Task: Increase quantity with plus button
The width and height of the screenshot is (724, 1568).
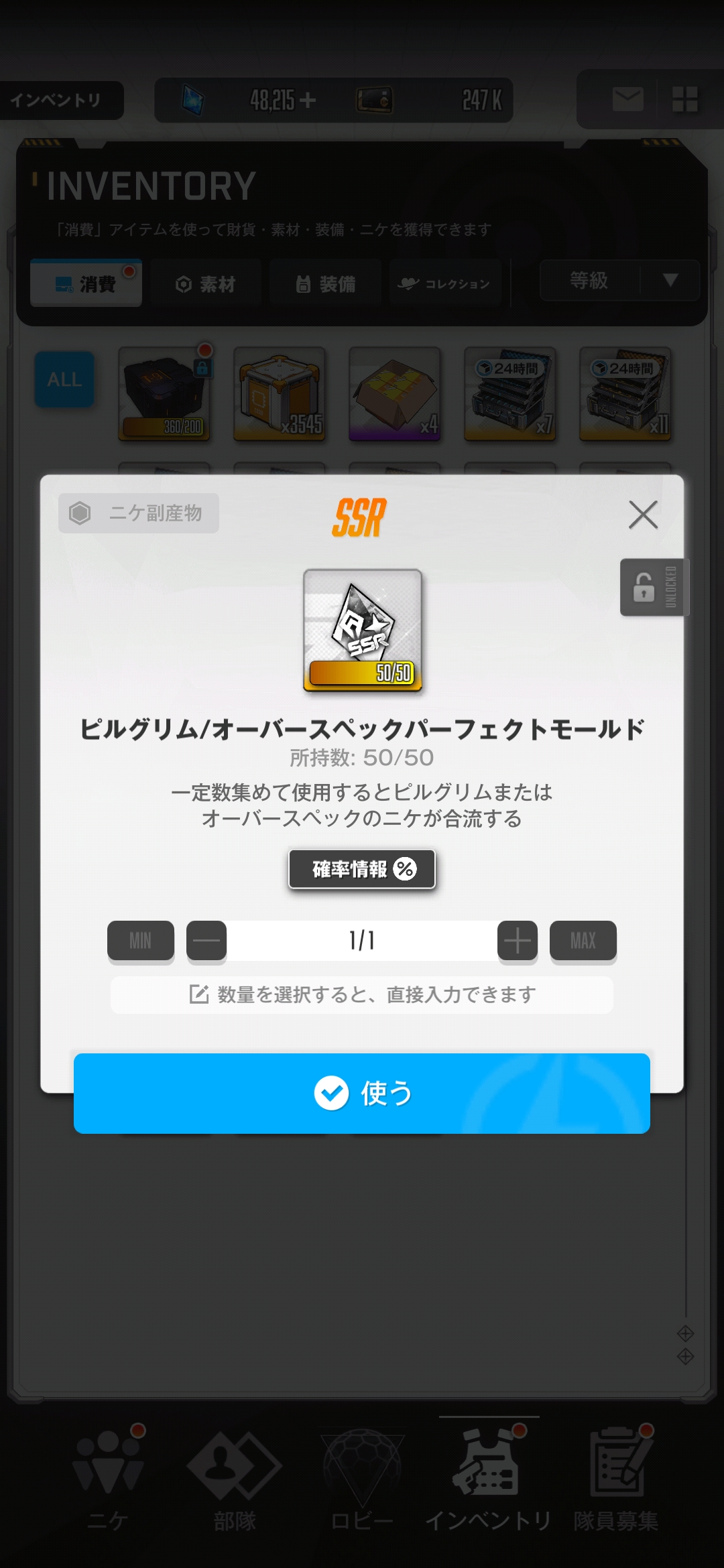Action: (517, 940)
